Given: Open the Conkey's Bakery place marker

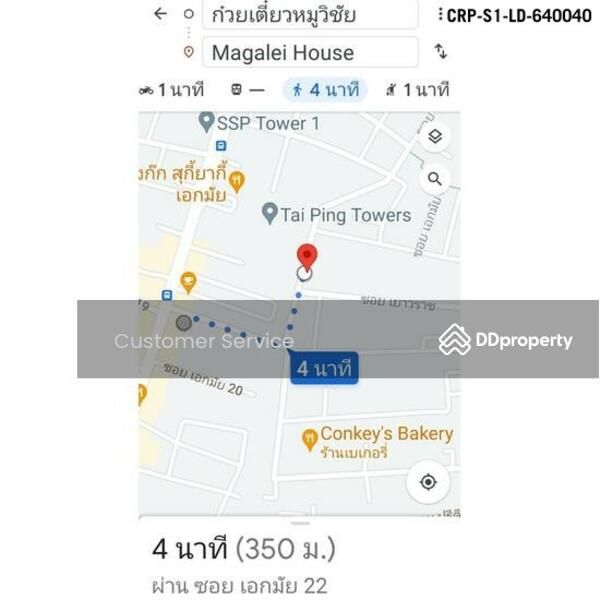Looking at the screenshot, I should (310, 437).
